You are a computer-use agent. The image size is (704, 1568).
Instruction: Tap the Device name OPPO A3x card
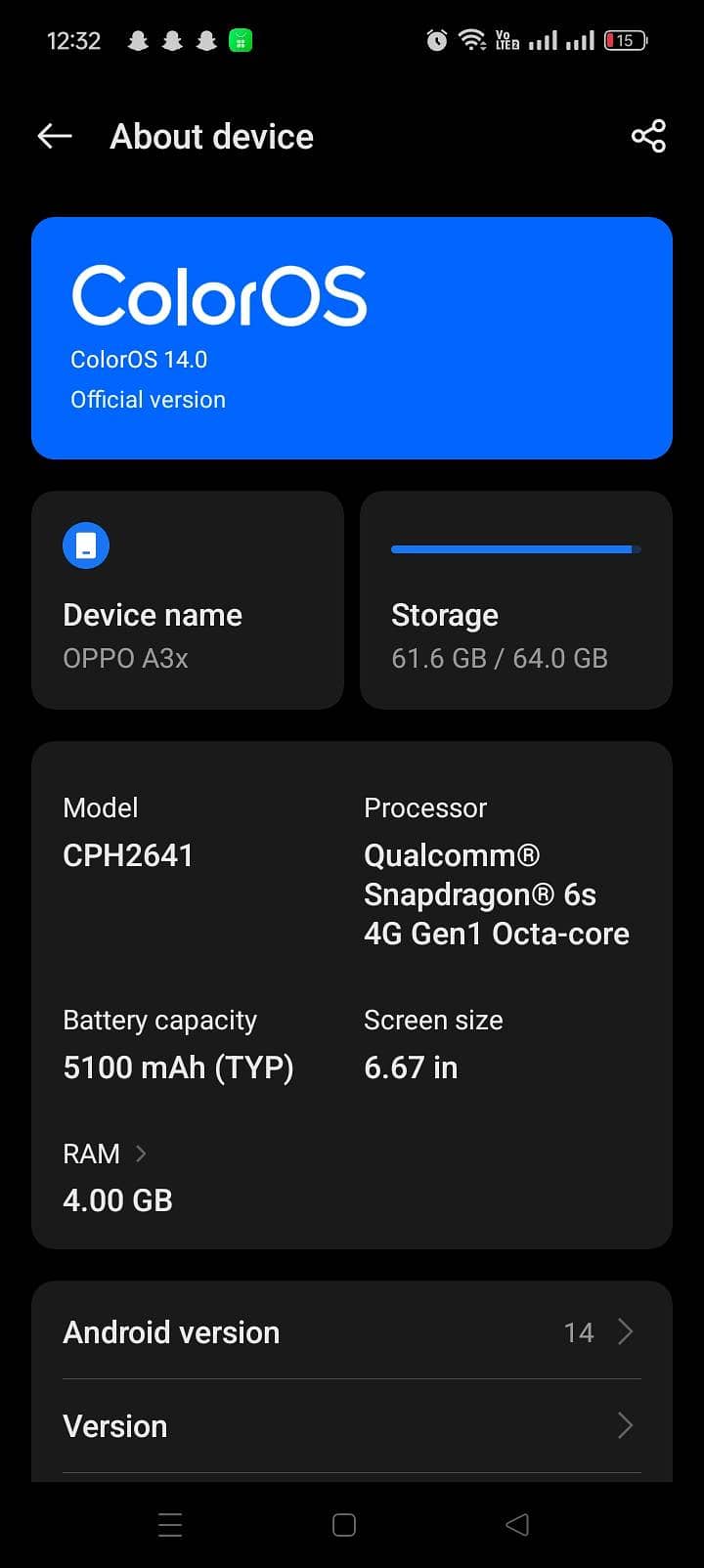[x=188, y=600]
